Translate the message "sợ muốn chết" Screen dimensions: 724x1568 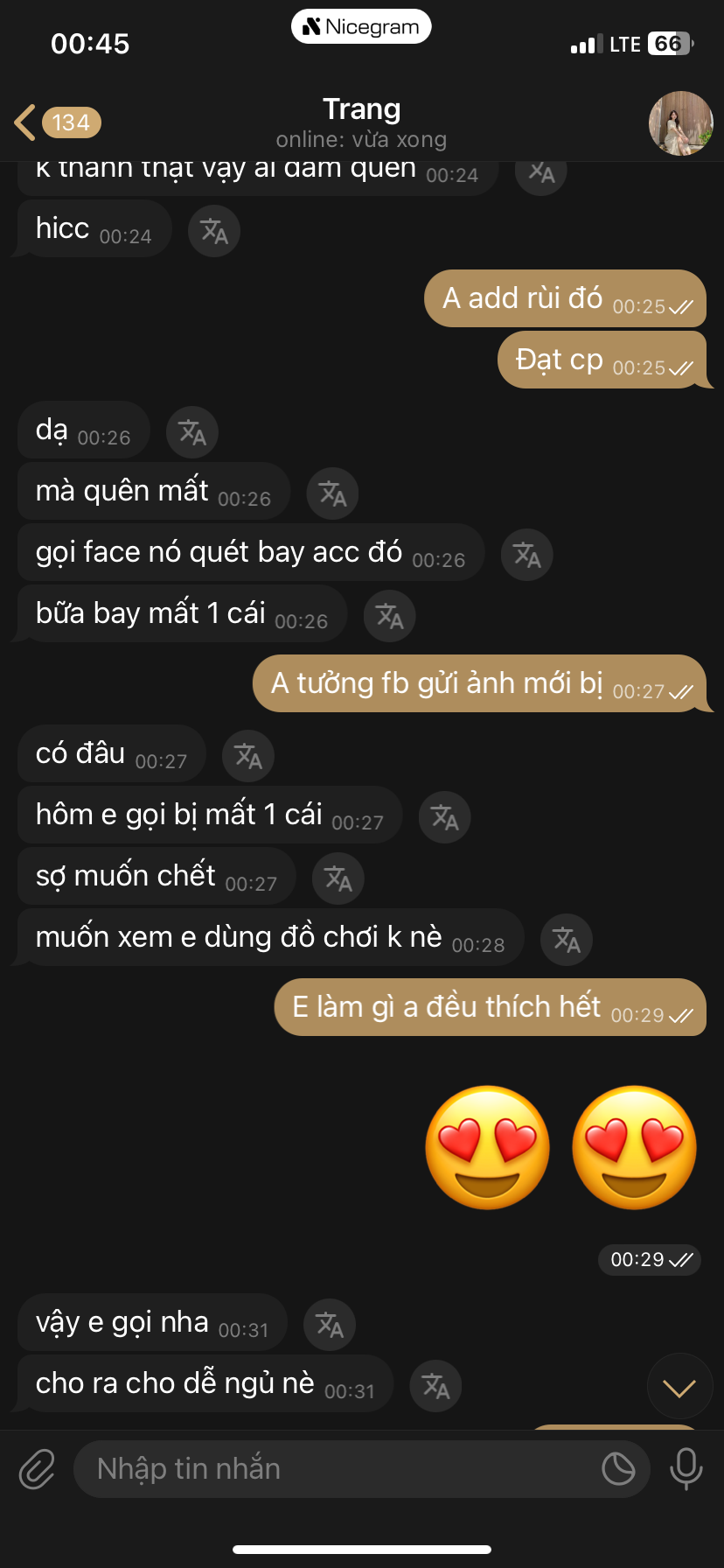(x=338, y=878)
